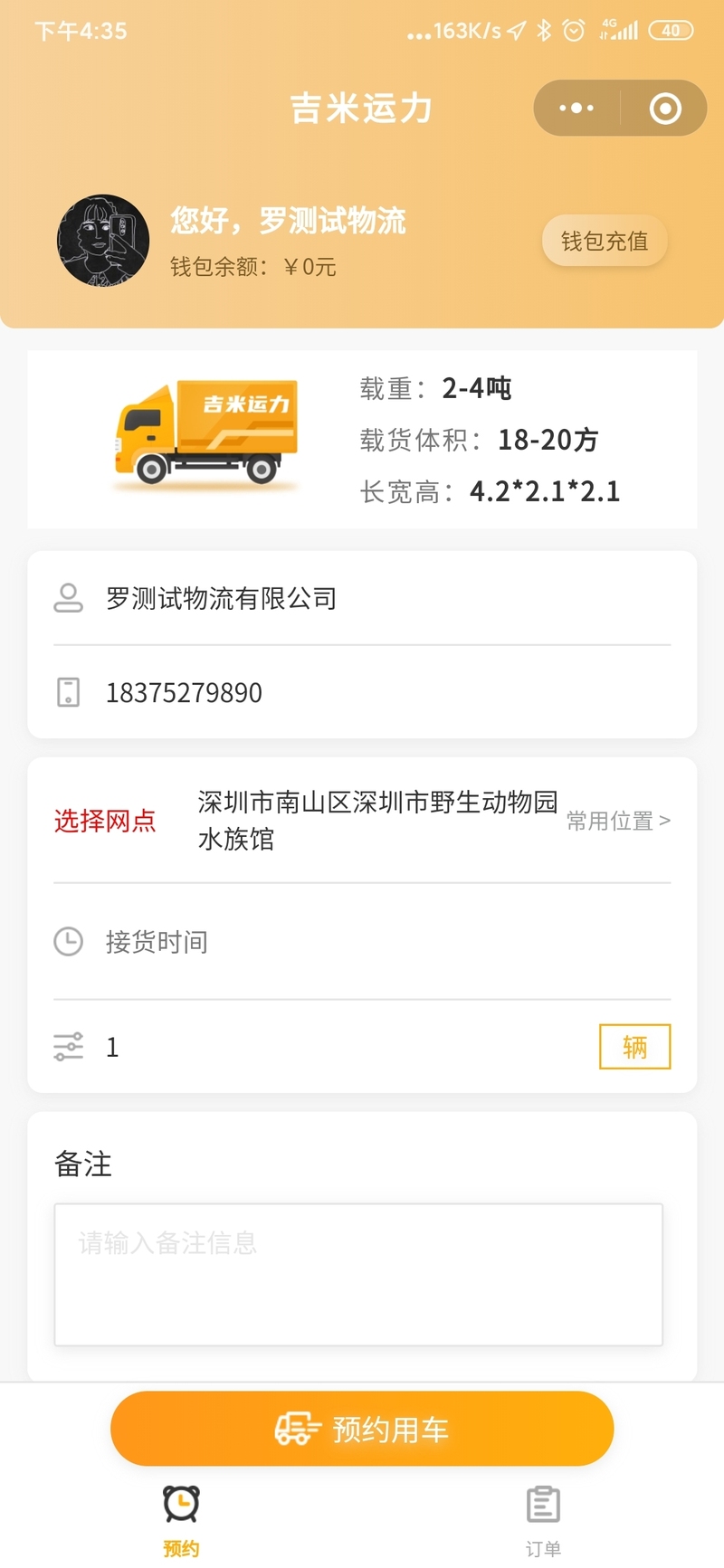Select the 预约 booking tab
This screenshot has width=724, height=1568.
(x=181, y=1520)
